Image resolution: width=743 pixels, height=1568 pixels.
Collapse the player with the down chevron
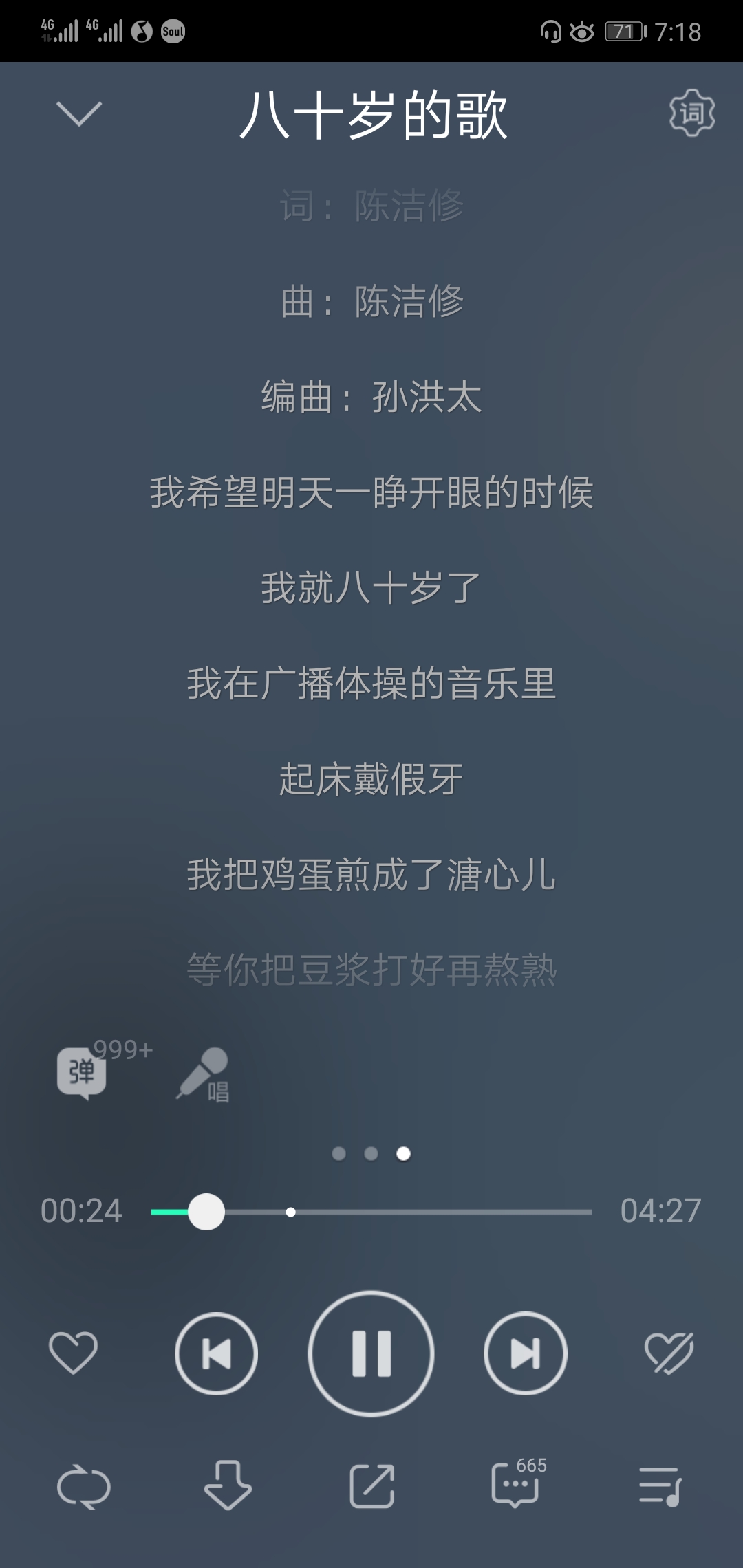click(x=78, y=113)
